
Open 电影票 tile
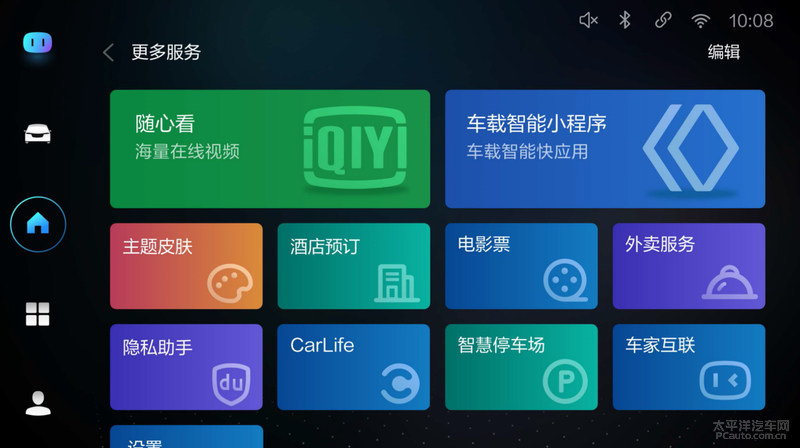(x=521, y=266)
